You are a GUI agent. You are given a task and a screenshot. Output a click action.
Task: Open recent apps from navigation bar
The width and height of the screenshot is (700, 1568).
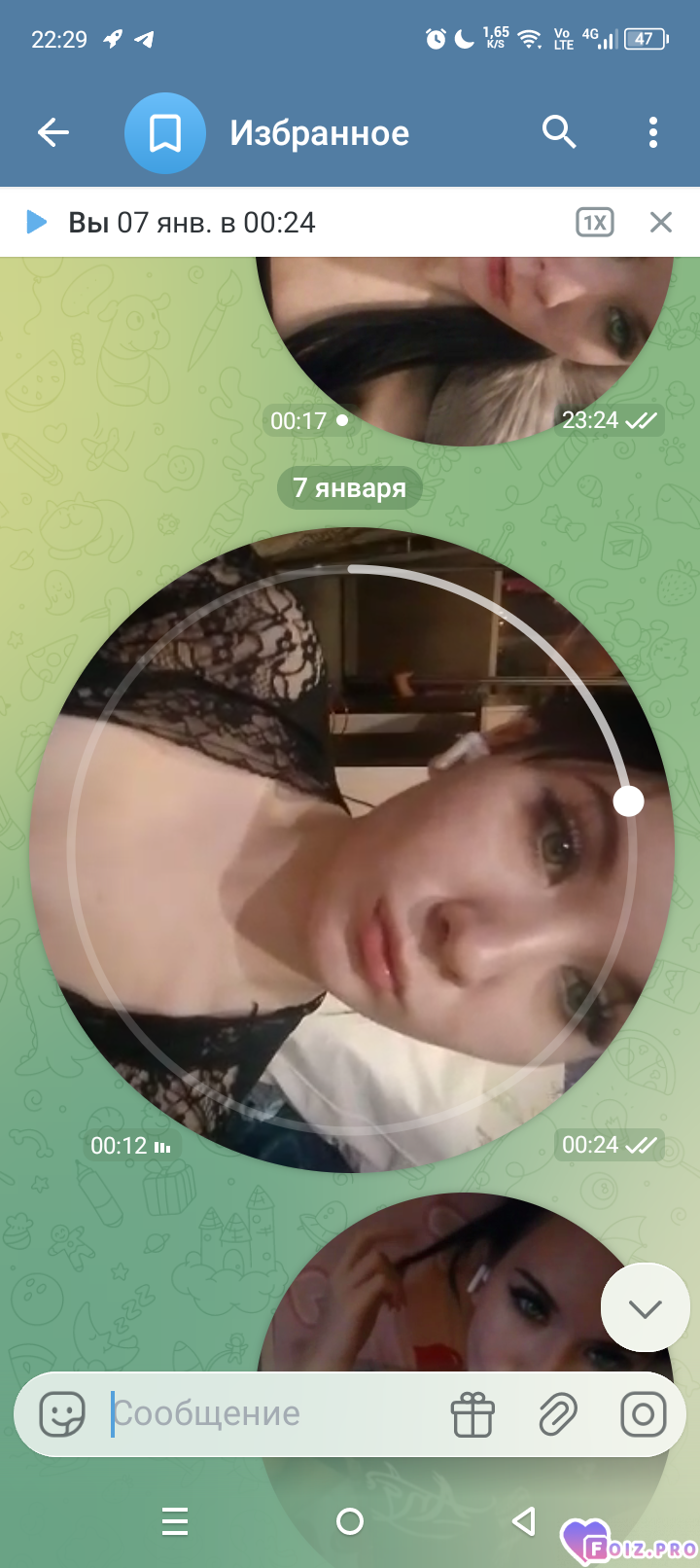(x=175, y=1521)
